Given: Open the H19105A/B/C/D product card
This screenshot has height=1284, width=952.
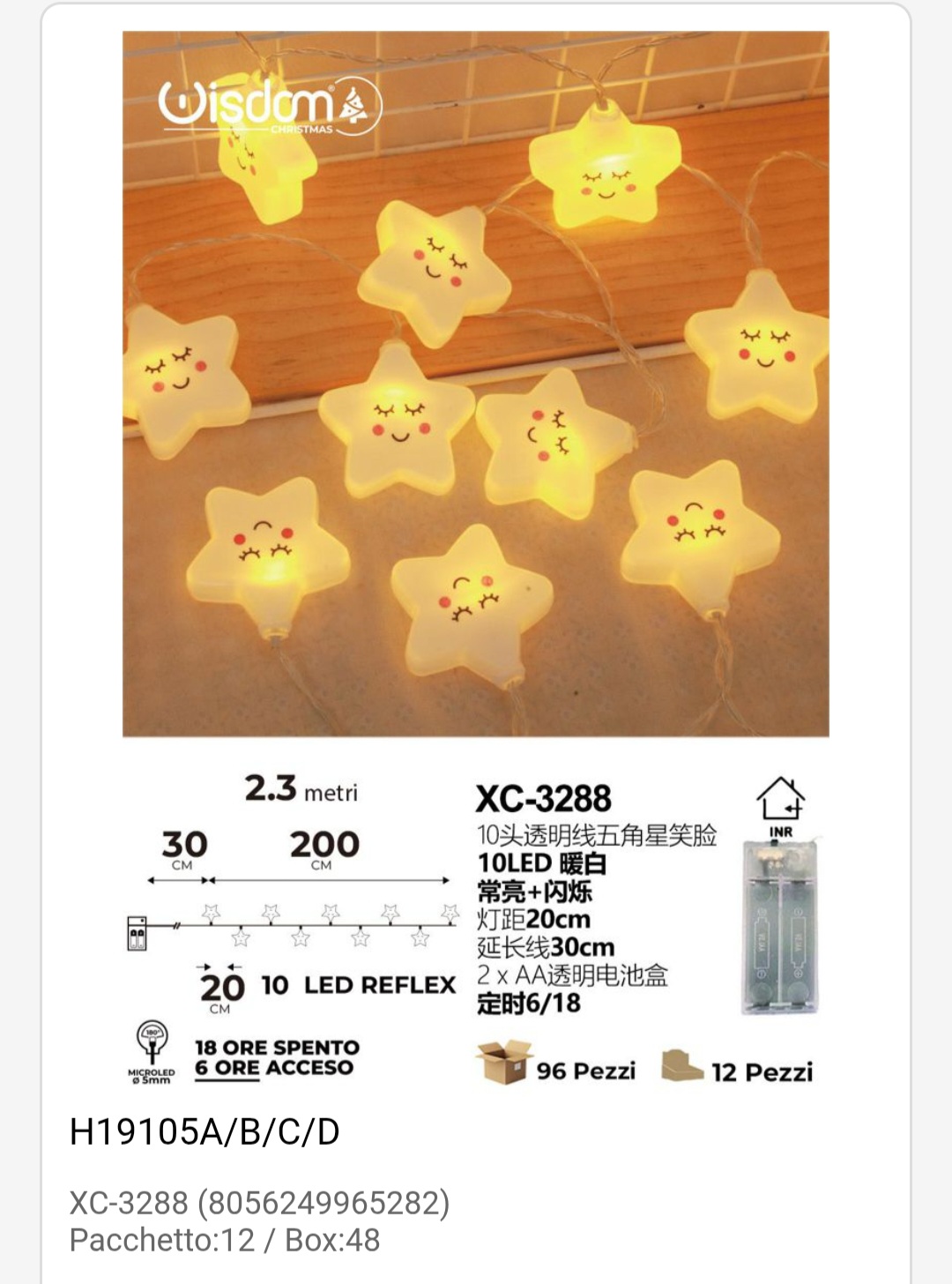Looking at the screenshot, I should 205,1131.
